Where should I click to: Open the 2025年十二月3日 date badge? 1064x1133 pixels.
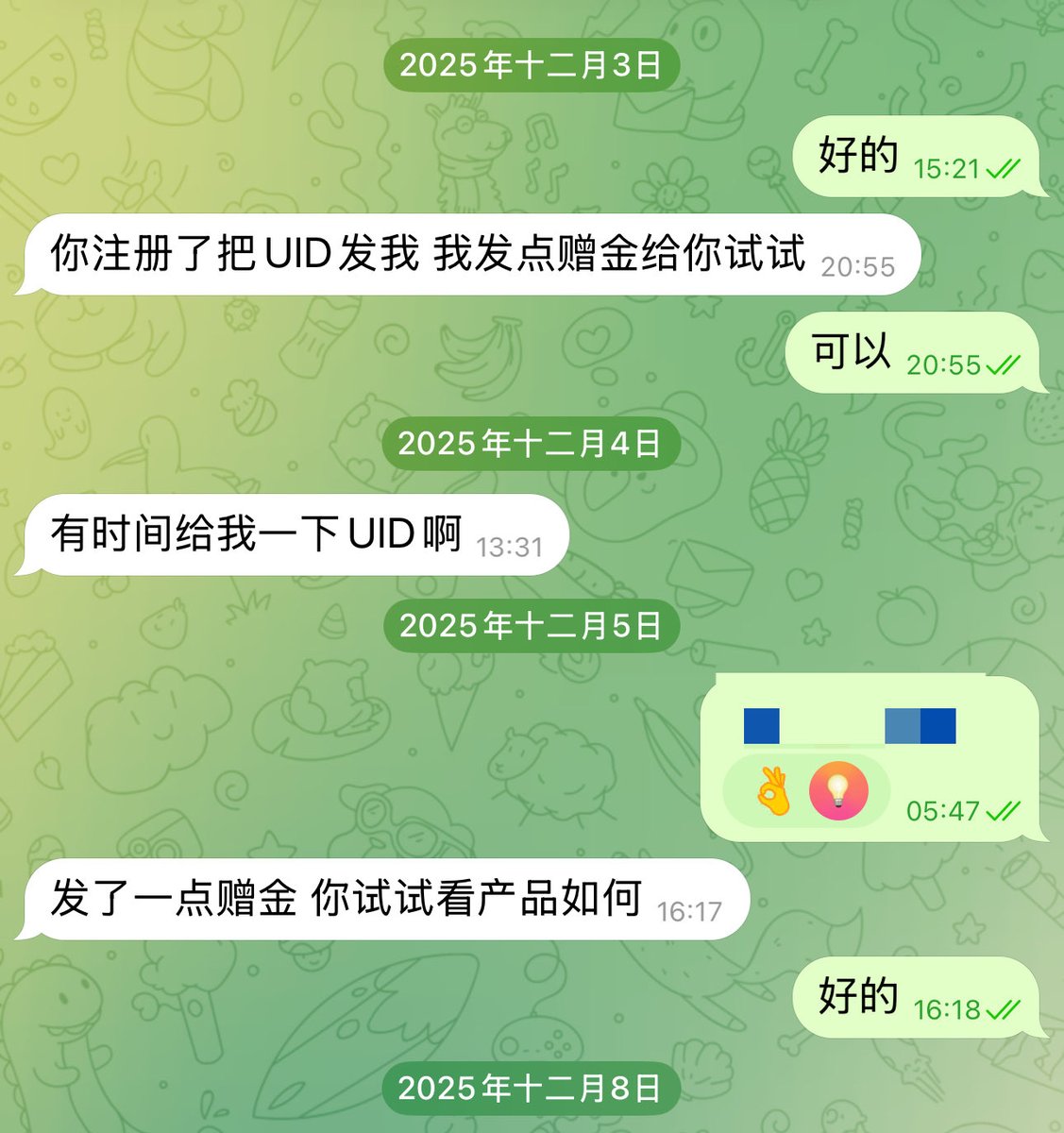[531, 65]
